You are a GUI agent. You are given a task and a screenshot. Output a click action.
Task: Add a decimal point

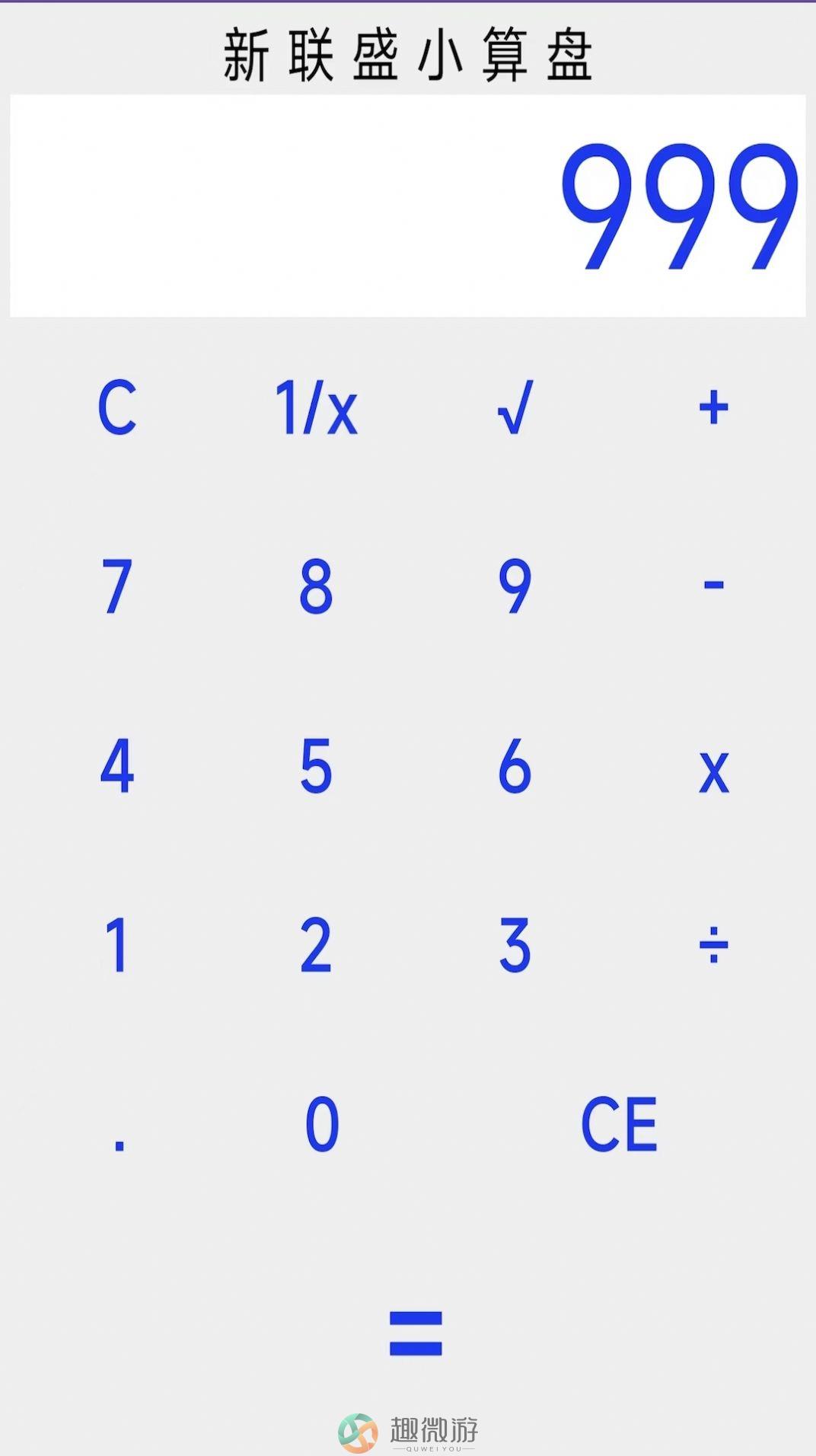coord(119,1143)
